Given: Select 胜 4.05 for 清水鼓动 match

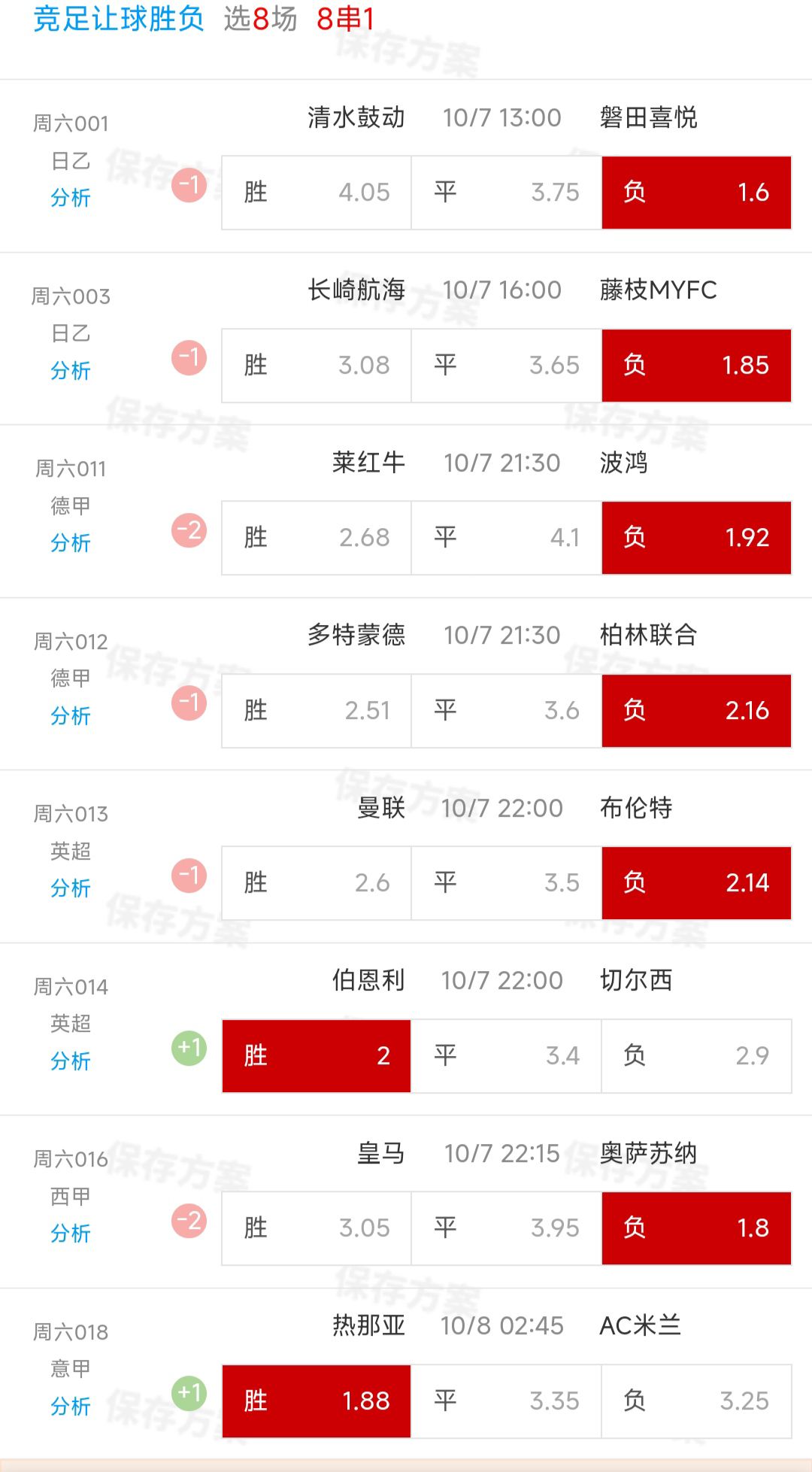Looking at the screenshot, I should tap(317, 193).
